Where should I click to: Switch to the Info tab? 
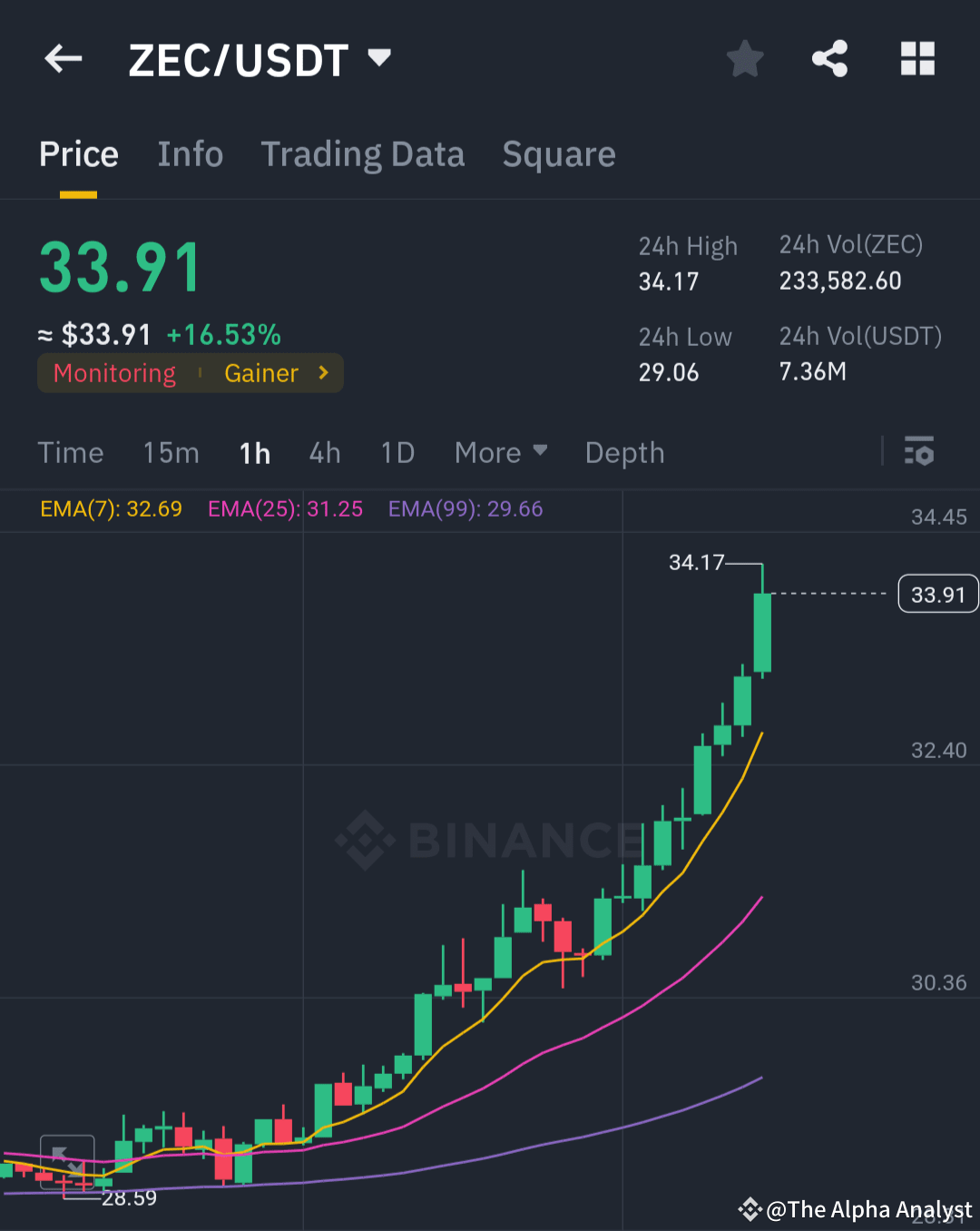(191, 154)
